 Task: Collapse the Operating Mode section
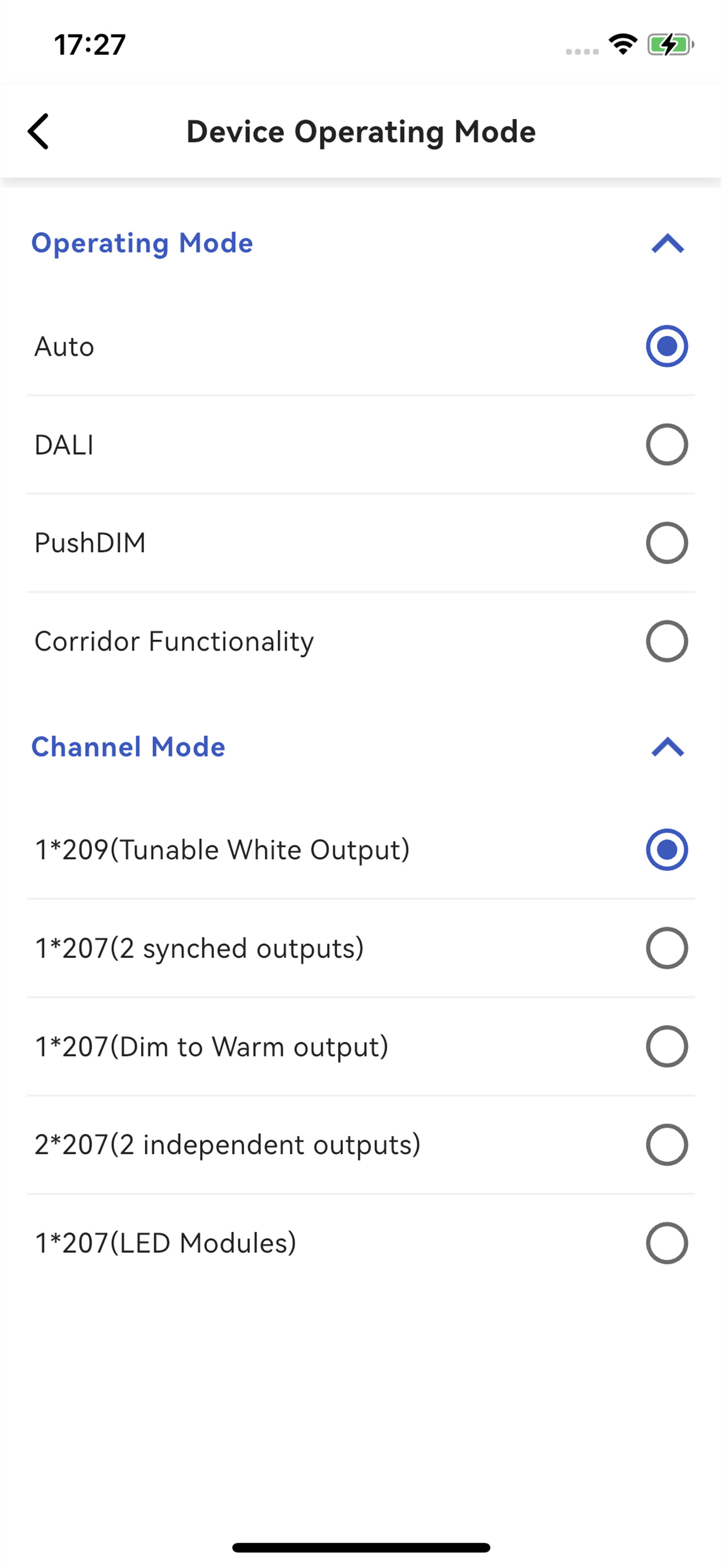667,243
